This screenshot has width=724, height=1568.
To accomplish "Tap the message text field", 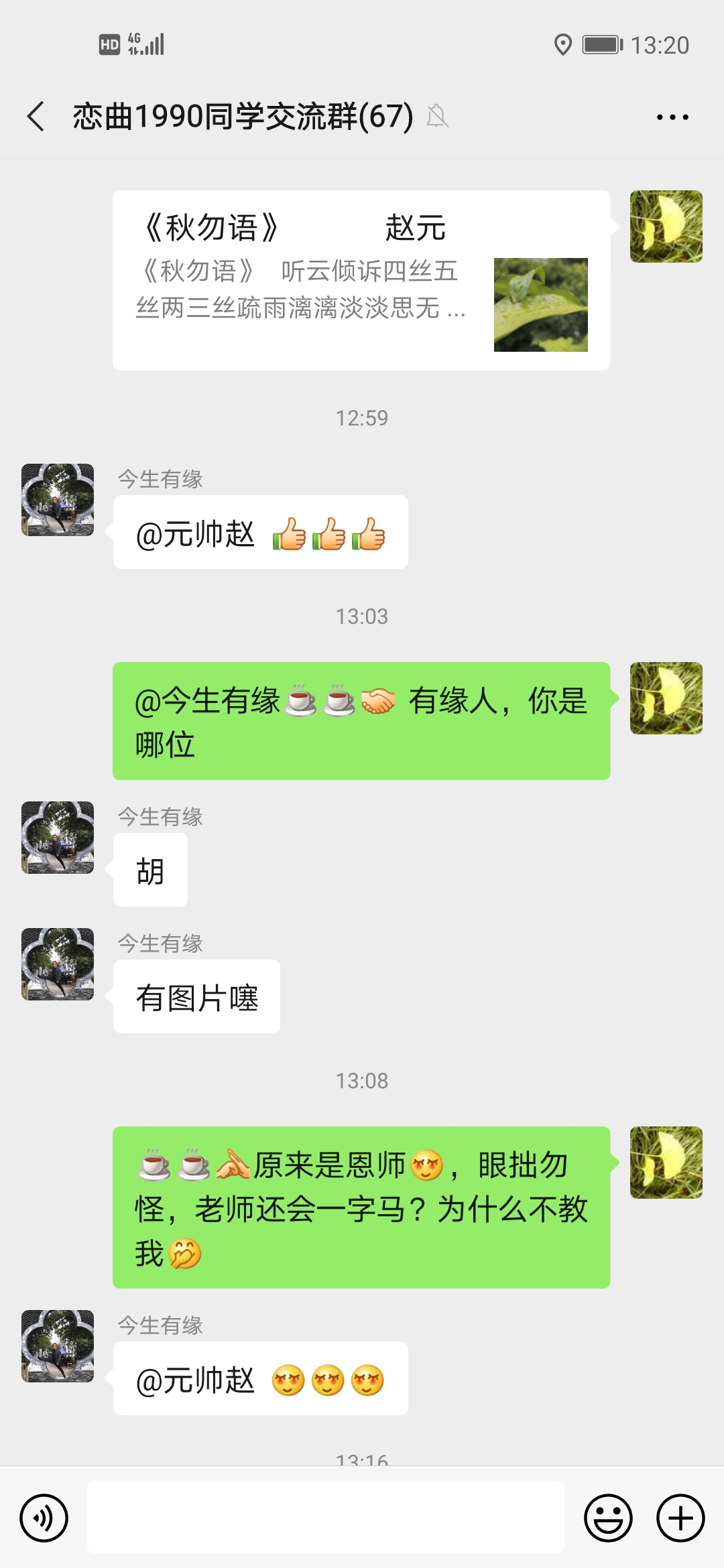I will 326,1518.
